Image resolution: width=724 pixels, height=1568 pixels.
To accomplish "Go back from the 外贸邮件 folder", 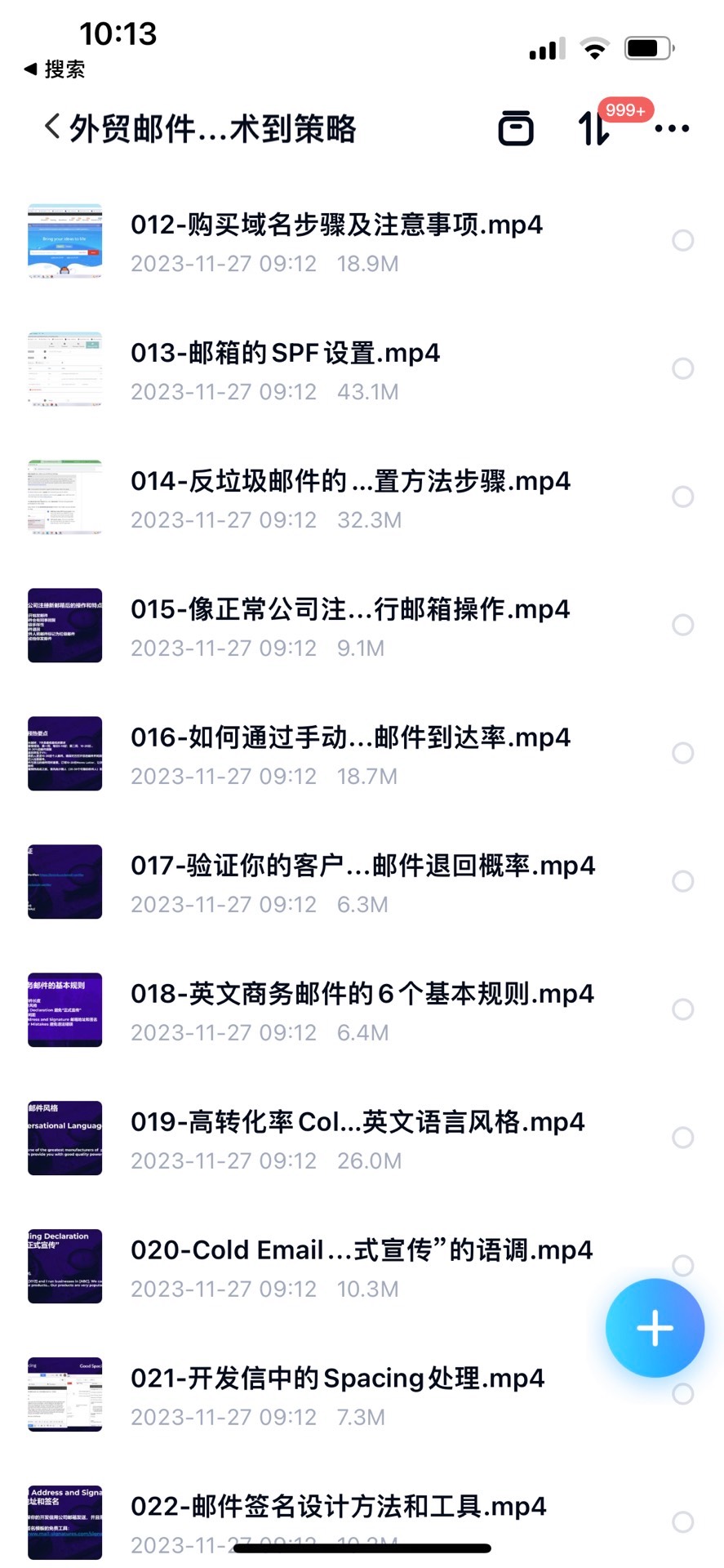I will 52,127.
